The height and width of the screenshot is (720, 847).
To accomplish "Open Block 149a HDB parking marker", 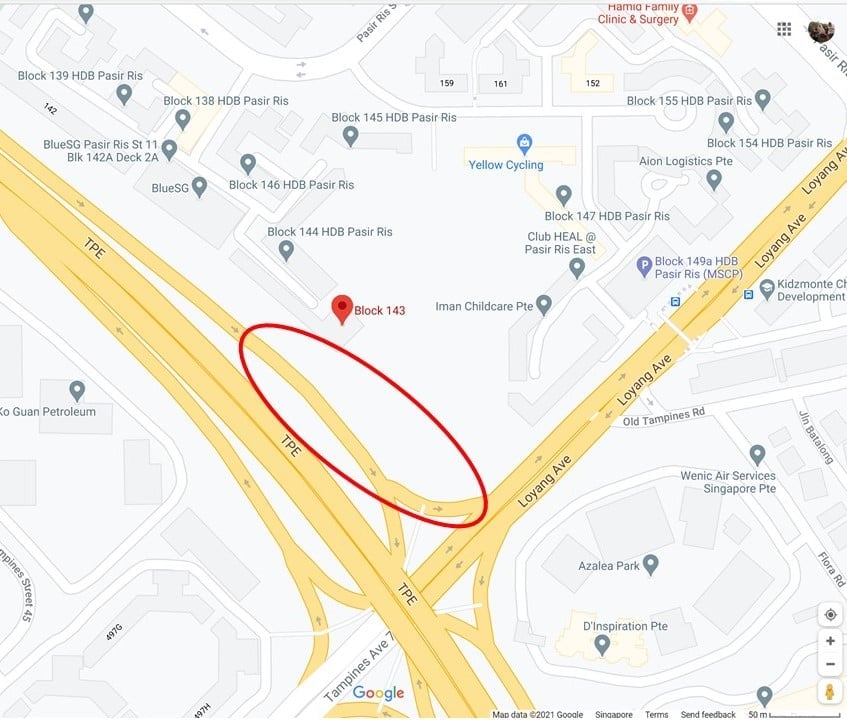I will (x=645, y=267).
